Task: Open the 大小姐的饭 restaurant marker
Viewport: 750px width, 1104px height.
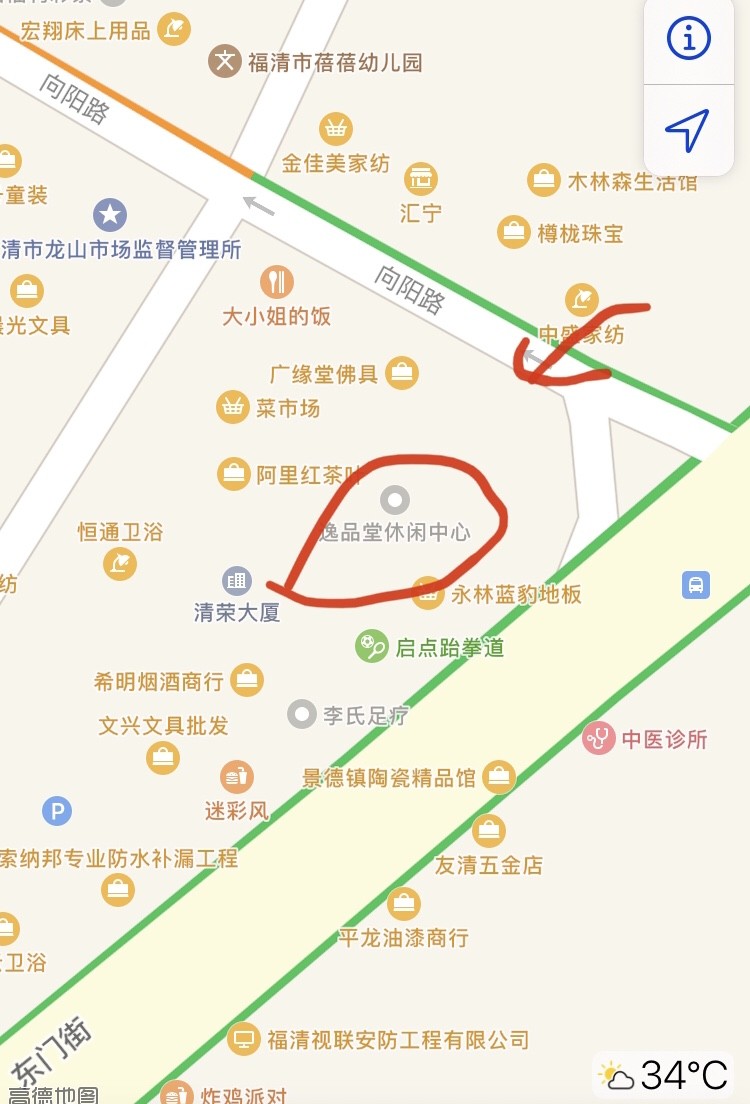Action: tap(276, 282)
